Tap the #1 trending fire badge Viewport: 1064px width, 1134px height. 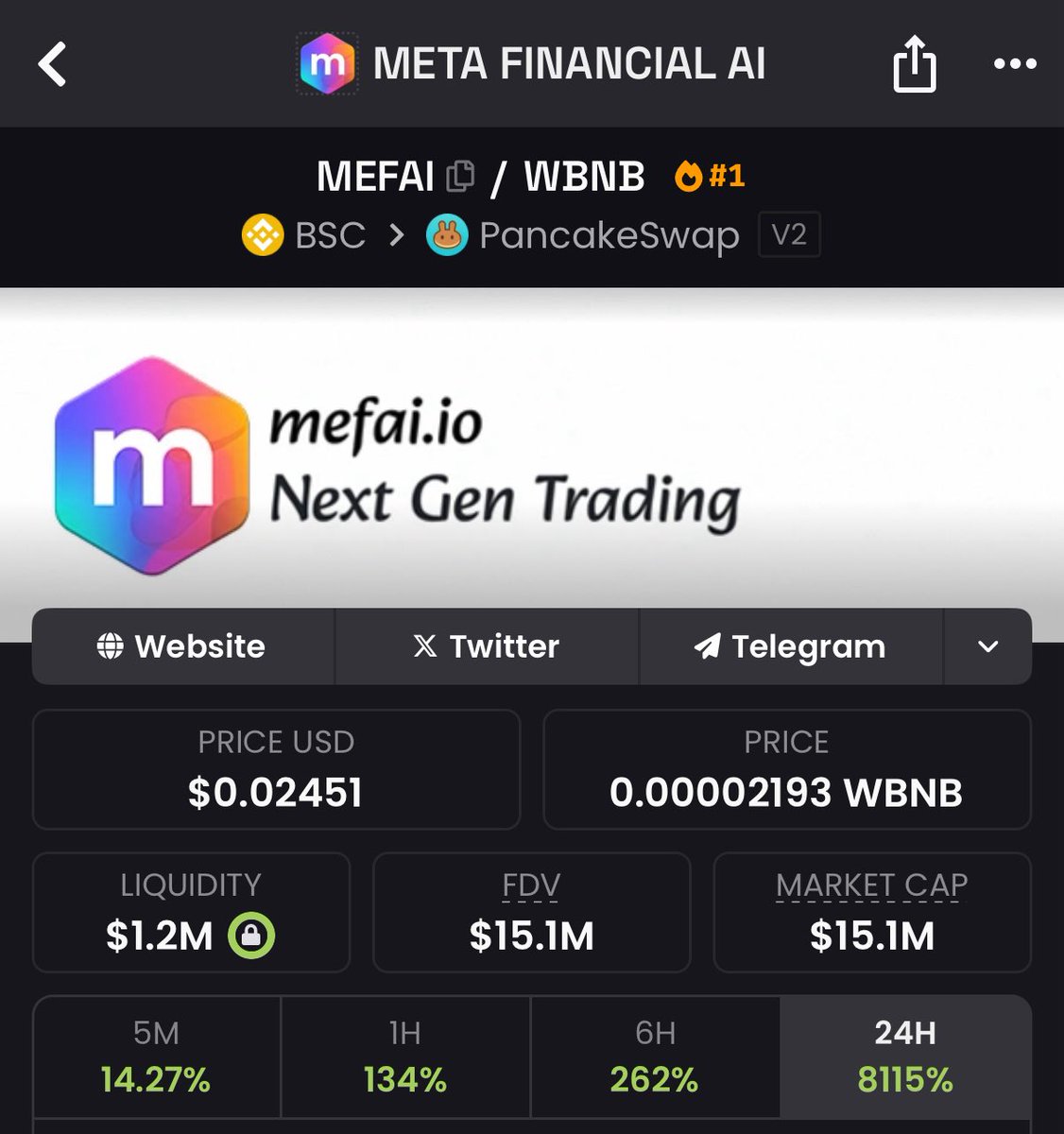tap(710, 176)
